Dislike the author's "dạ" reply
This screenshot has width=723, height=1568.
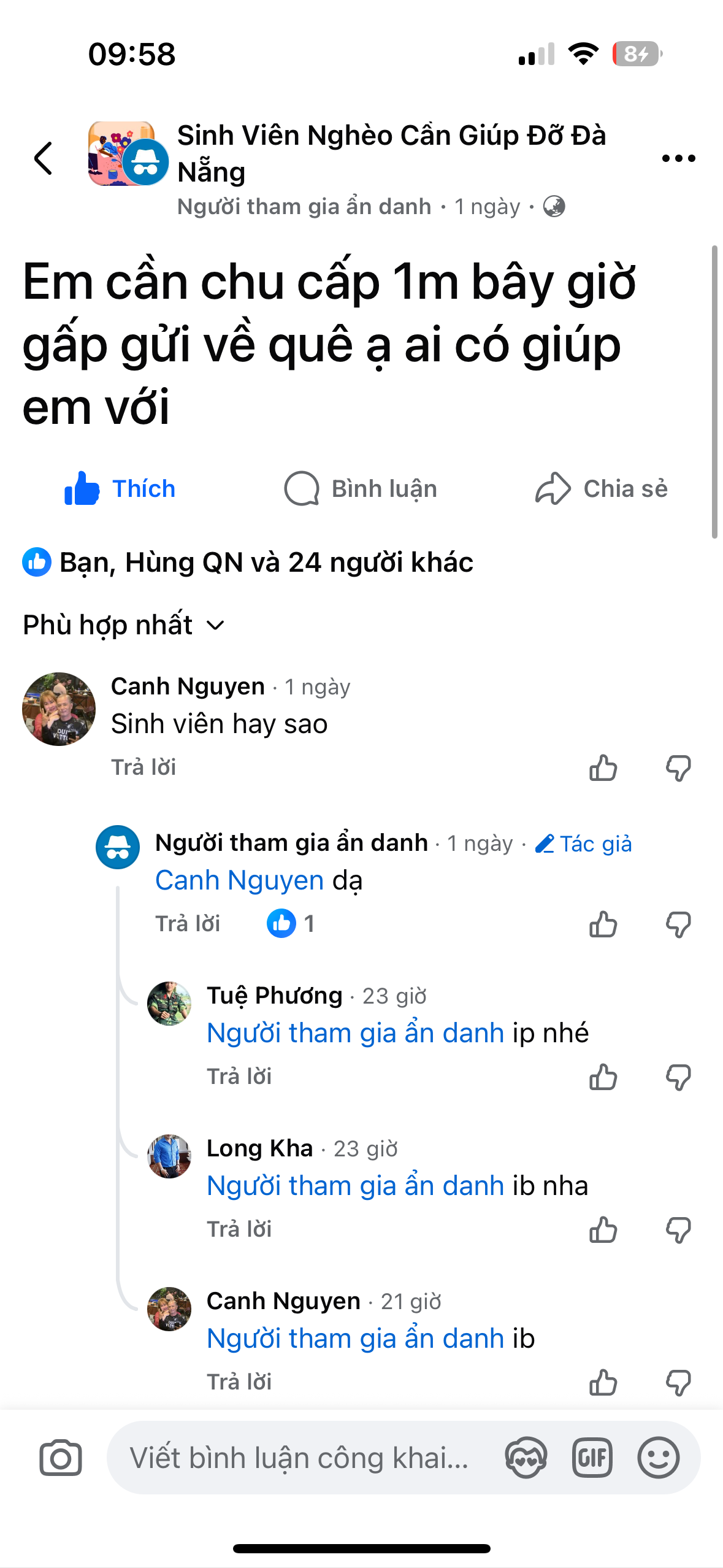pos(678,924)
